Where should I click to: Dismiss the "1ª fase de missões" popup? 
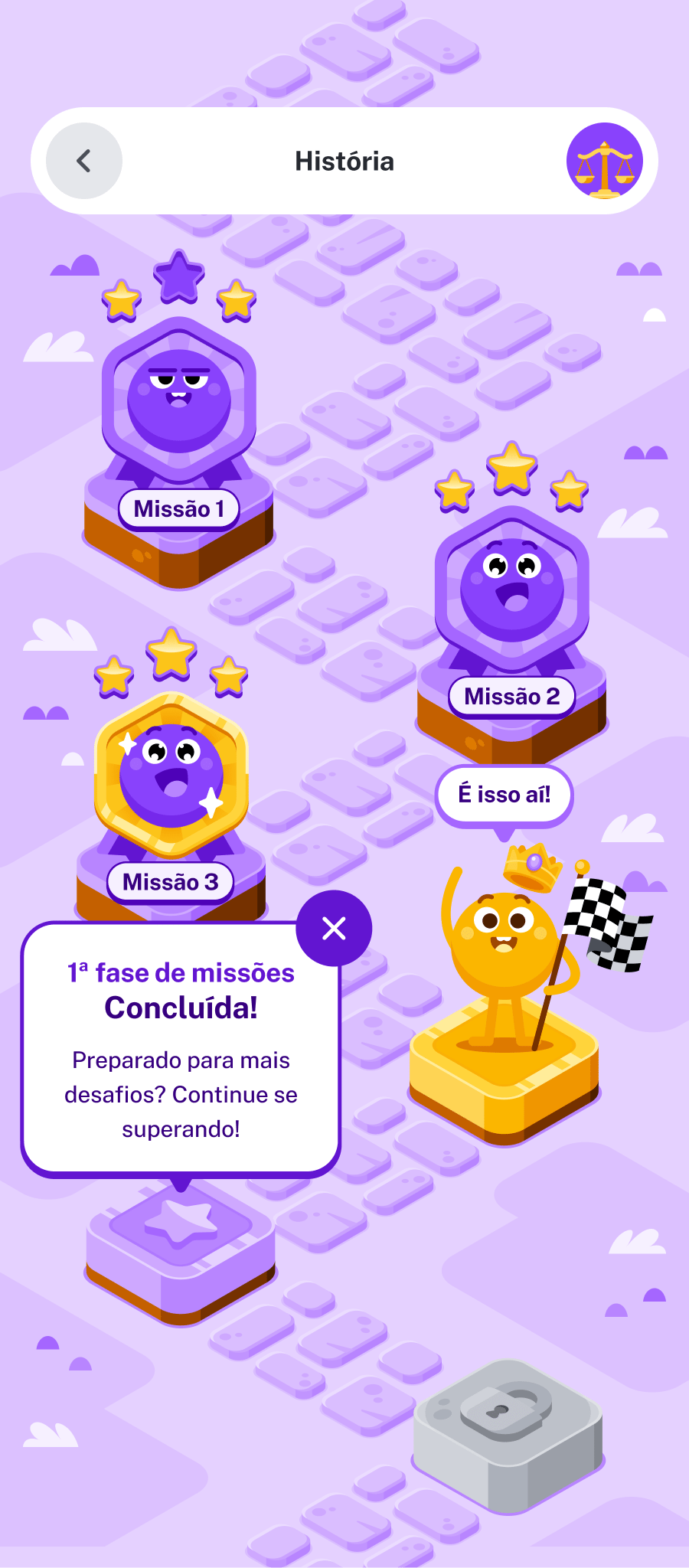[334, 928]
